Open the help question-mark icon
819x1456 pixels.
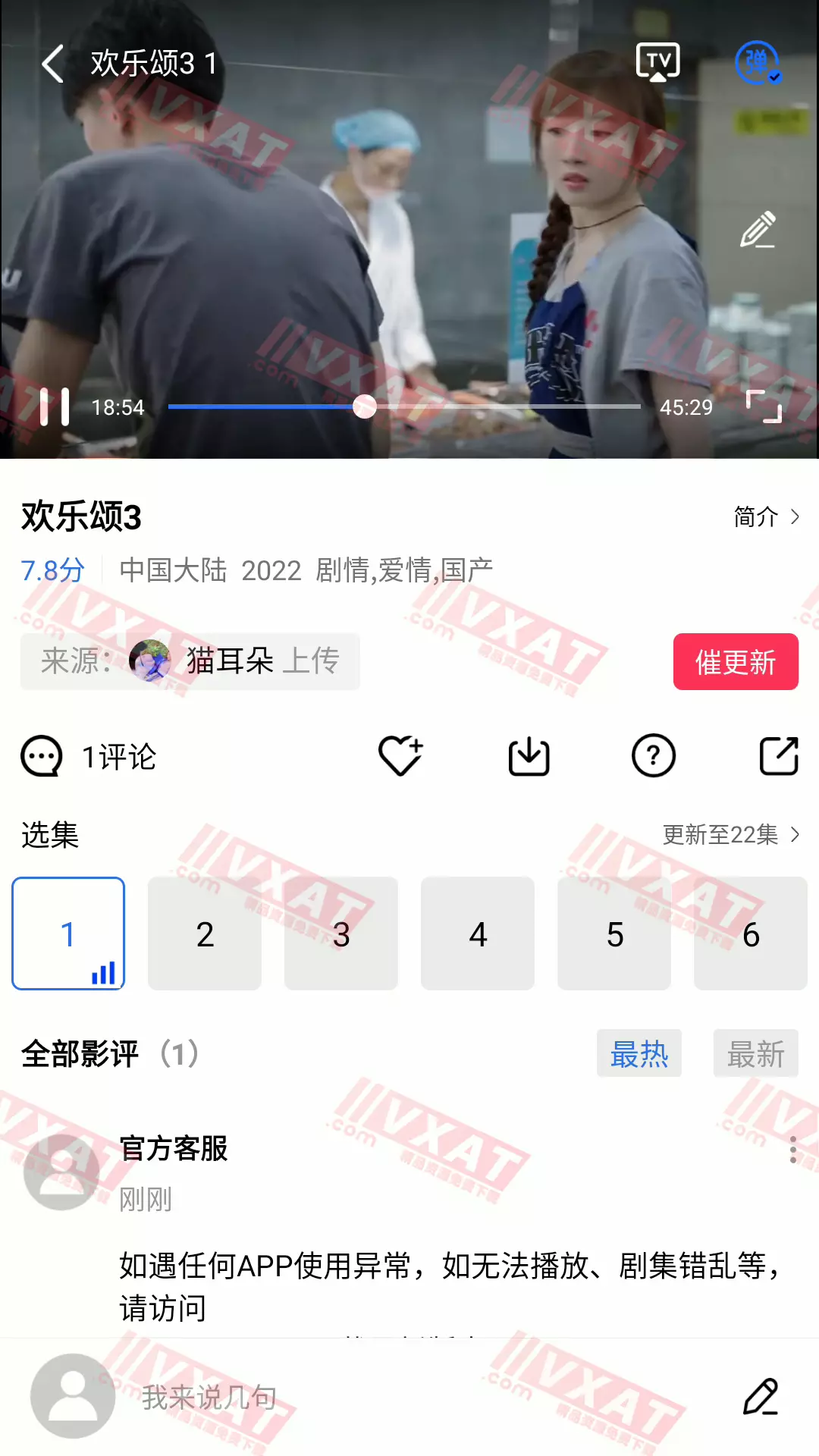click(653, 756)
